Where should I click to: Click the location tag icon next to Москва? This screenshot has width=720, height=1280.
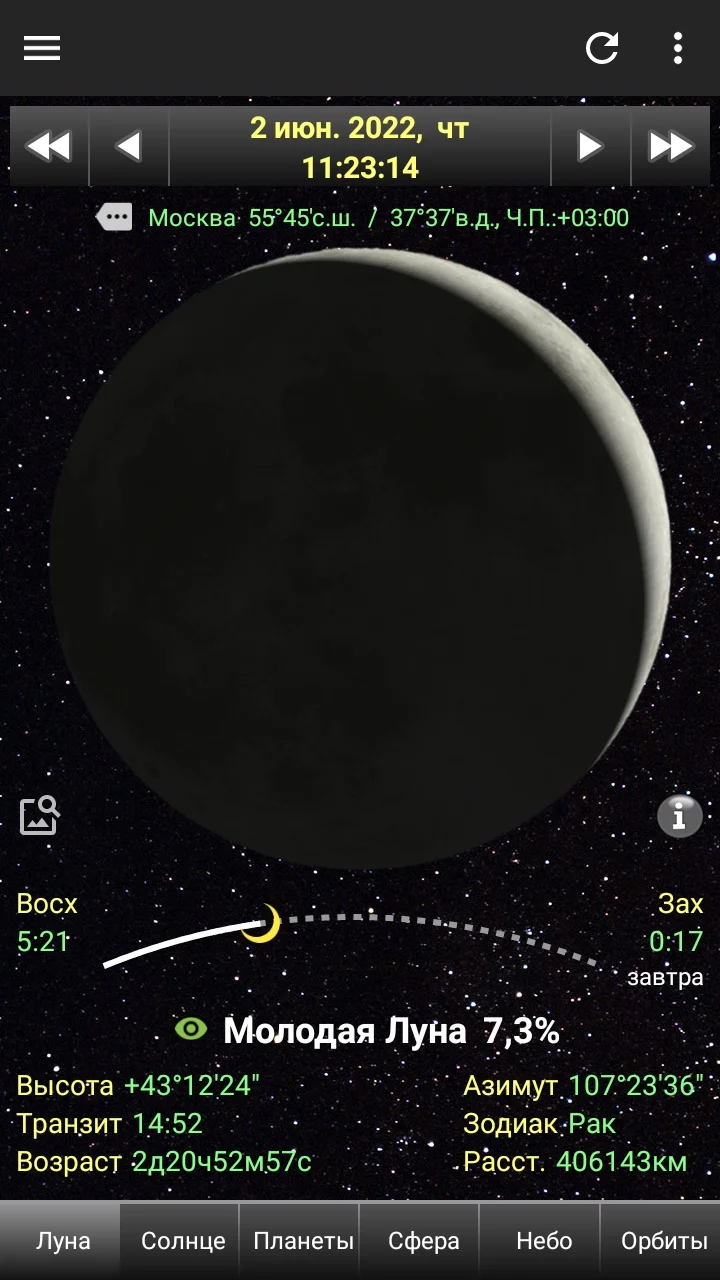click(x=114, y=216)
